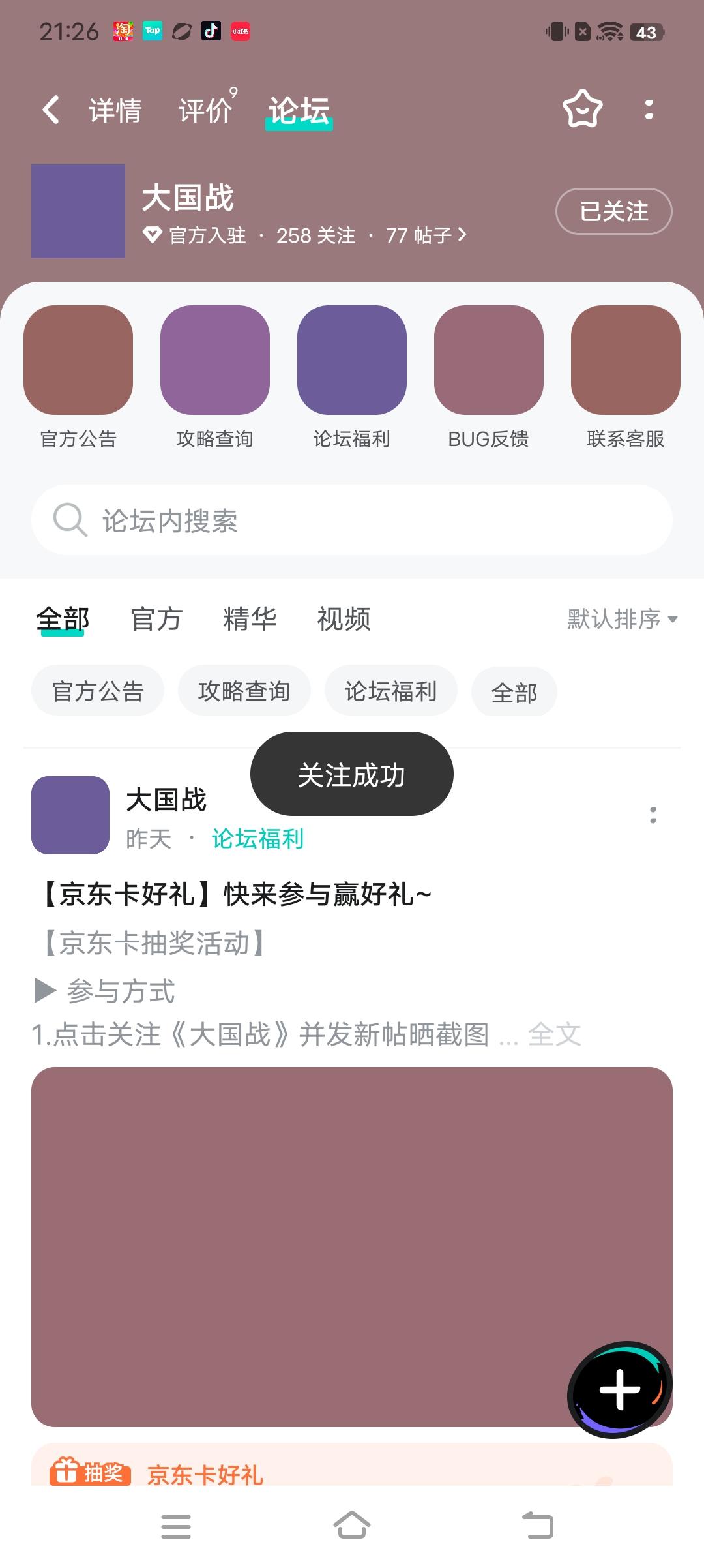Open the 官方公告 shortcut icon
The image size is (704, 1568).
tap(78, 360)
